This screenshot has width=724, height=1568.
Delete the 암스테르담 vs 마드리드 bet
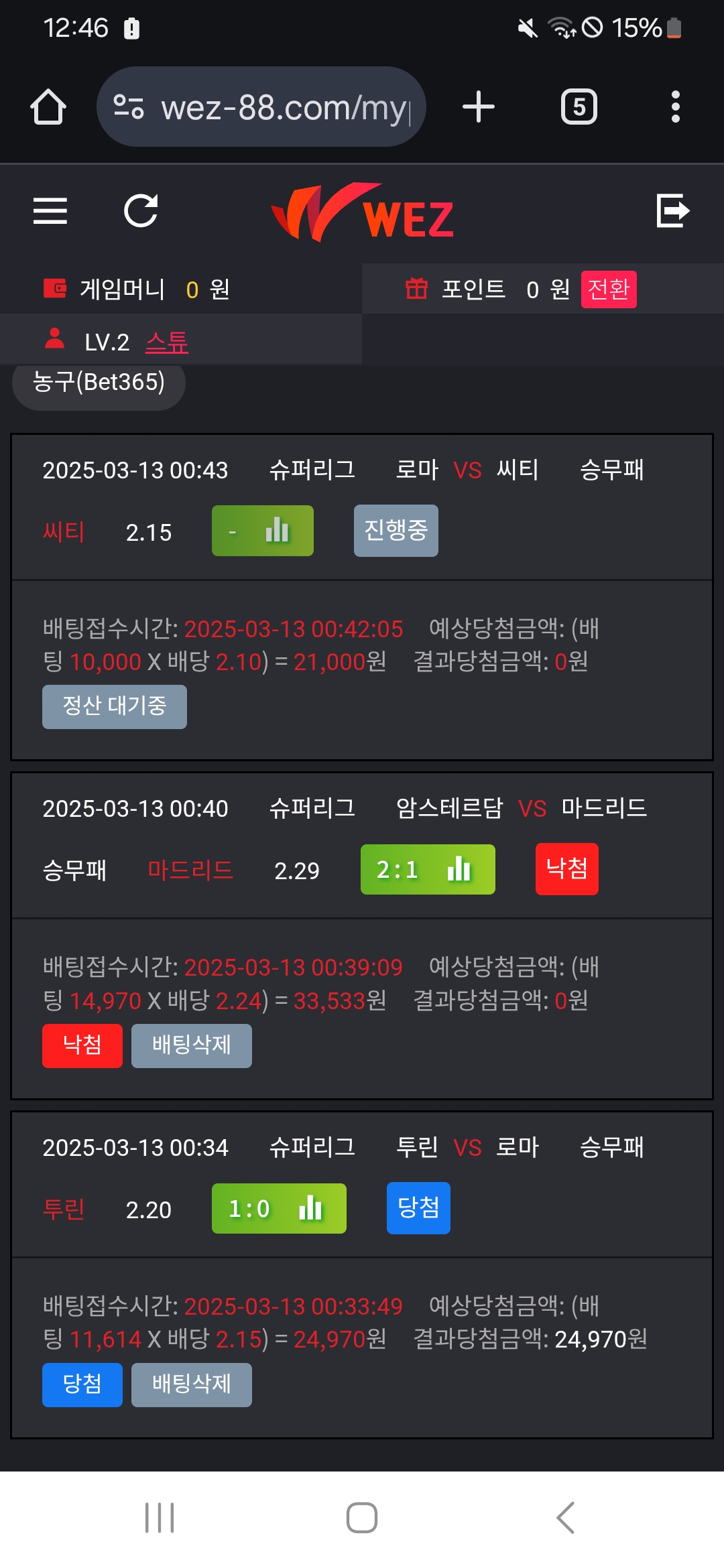pos(191,1045)
